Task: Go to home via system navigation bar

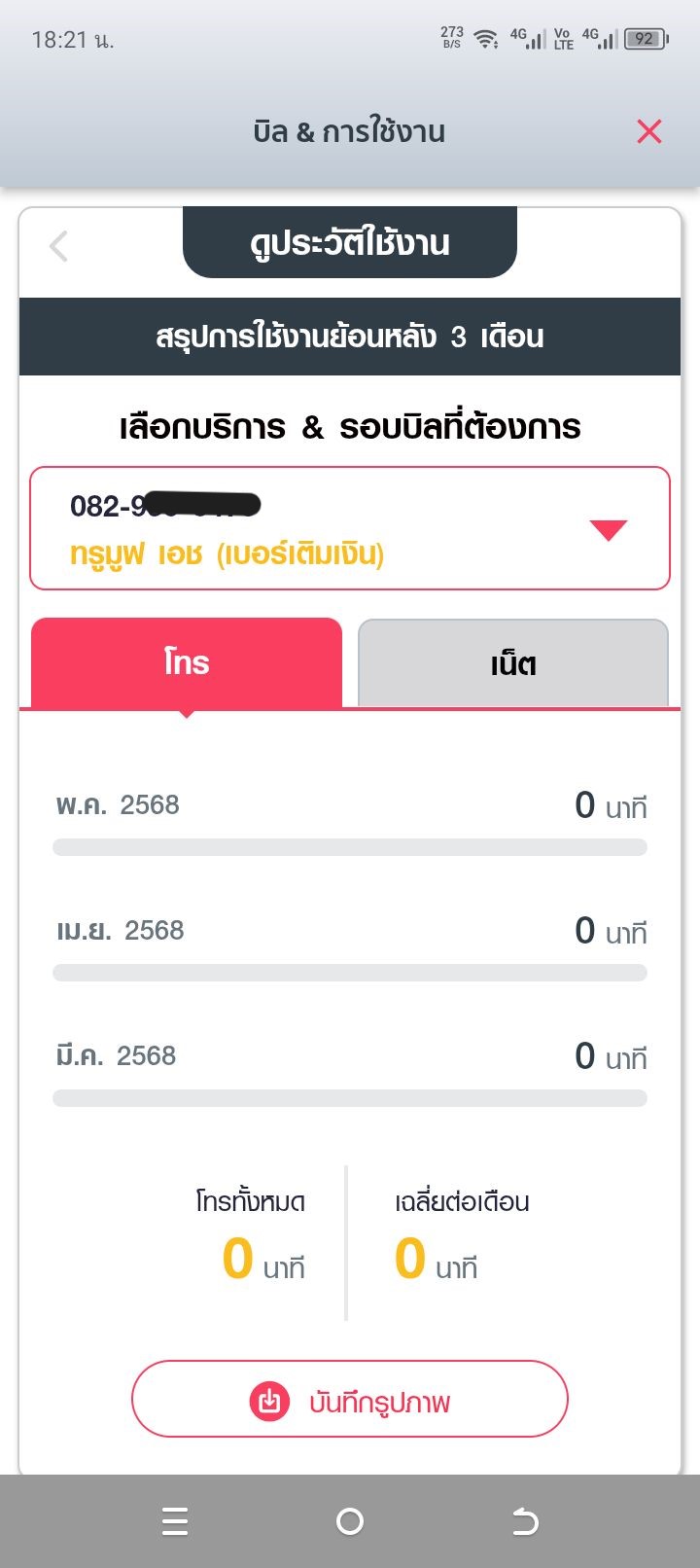Action: coord(350,1520)
